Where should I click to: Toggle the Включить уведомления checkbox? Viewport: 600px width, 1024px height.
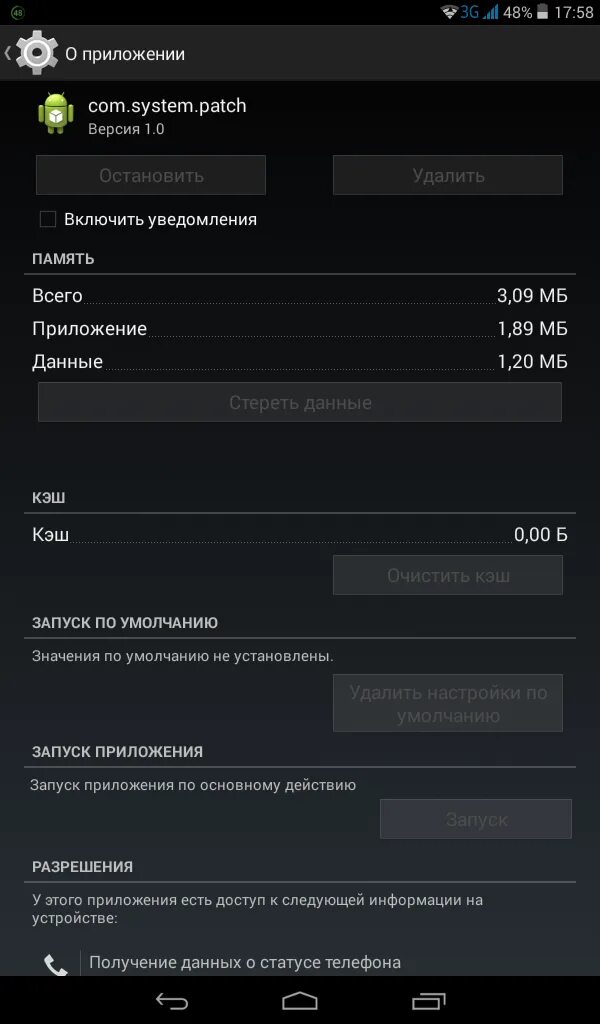click(x=48, y=219)
